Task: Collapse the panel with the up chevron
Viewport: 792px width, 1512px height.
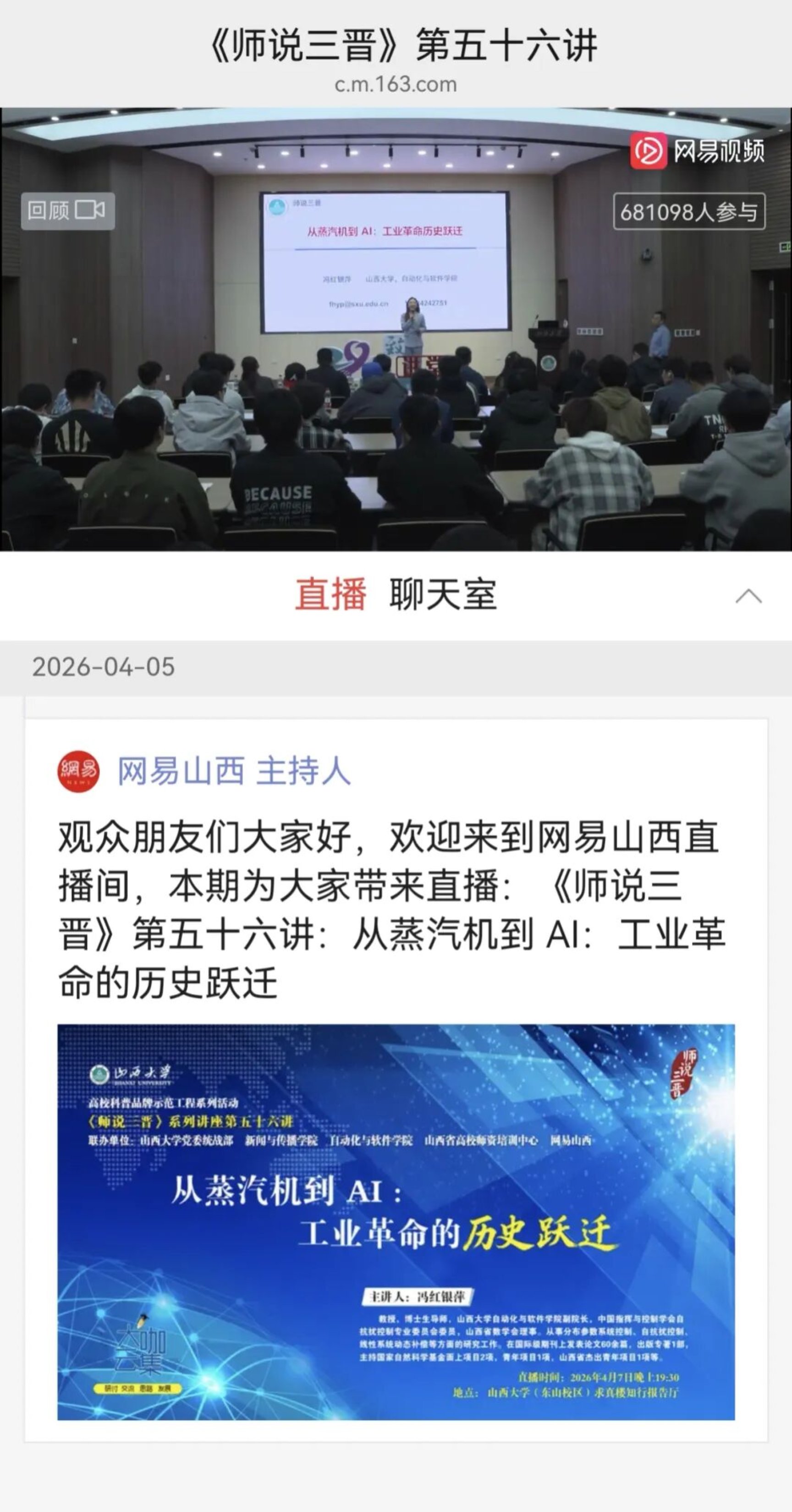Action: pos(748,597)
